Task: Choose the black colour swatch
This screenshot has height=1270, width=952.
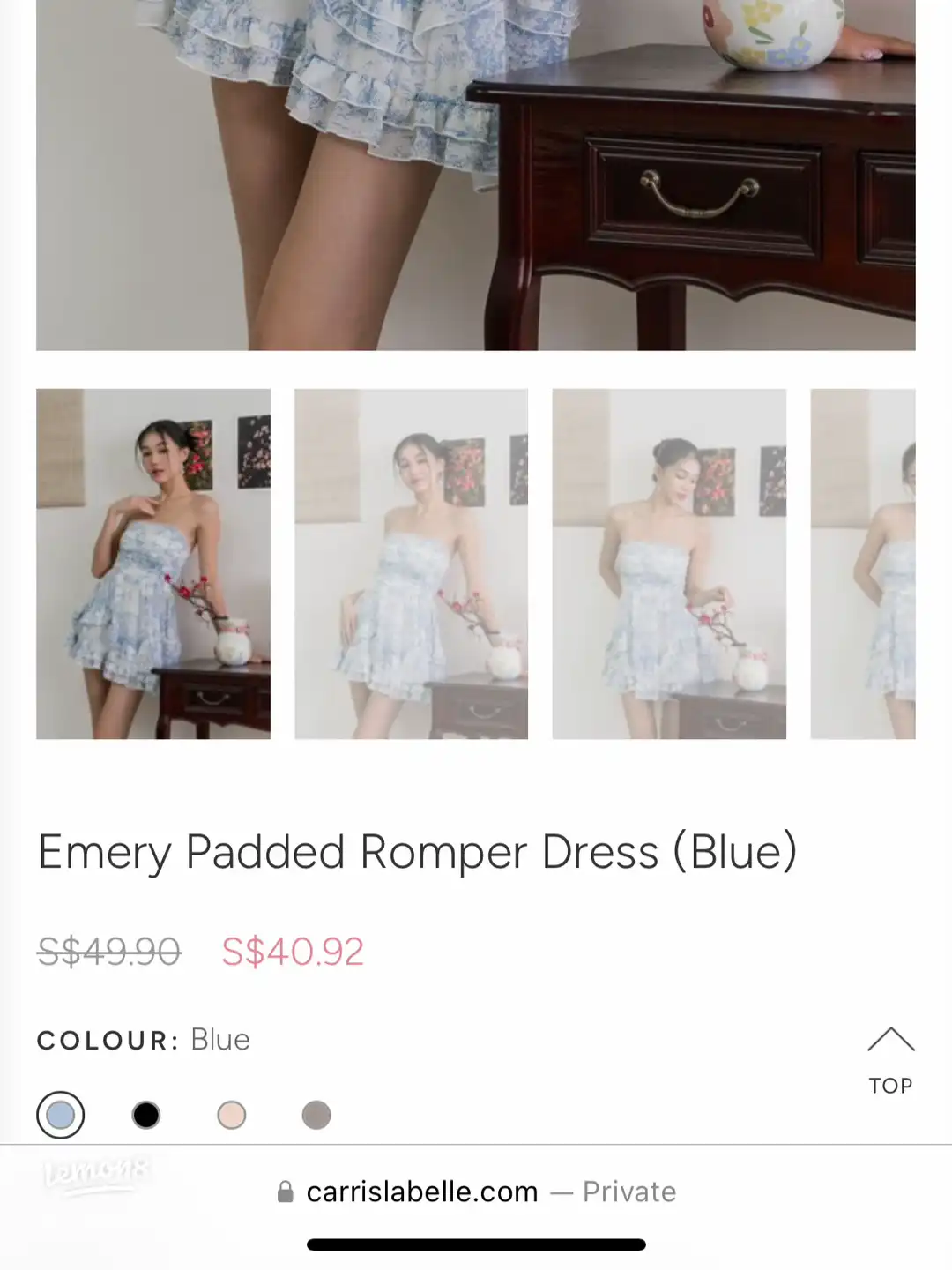Action: (146, 1115)
